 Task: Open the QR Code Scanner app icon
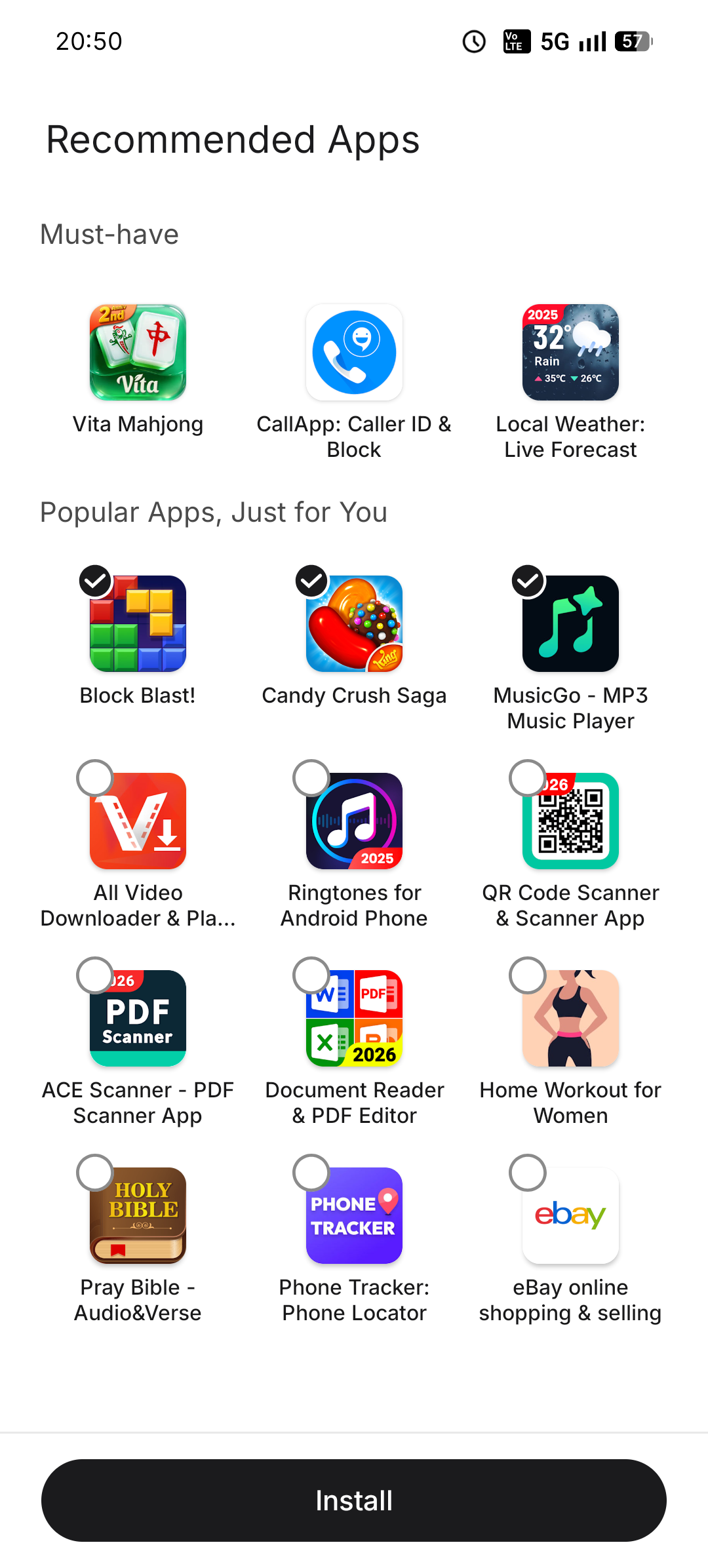click(x=570, y=821)
